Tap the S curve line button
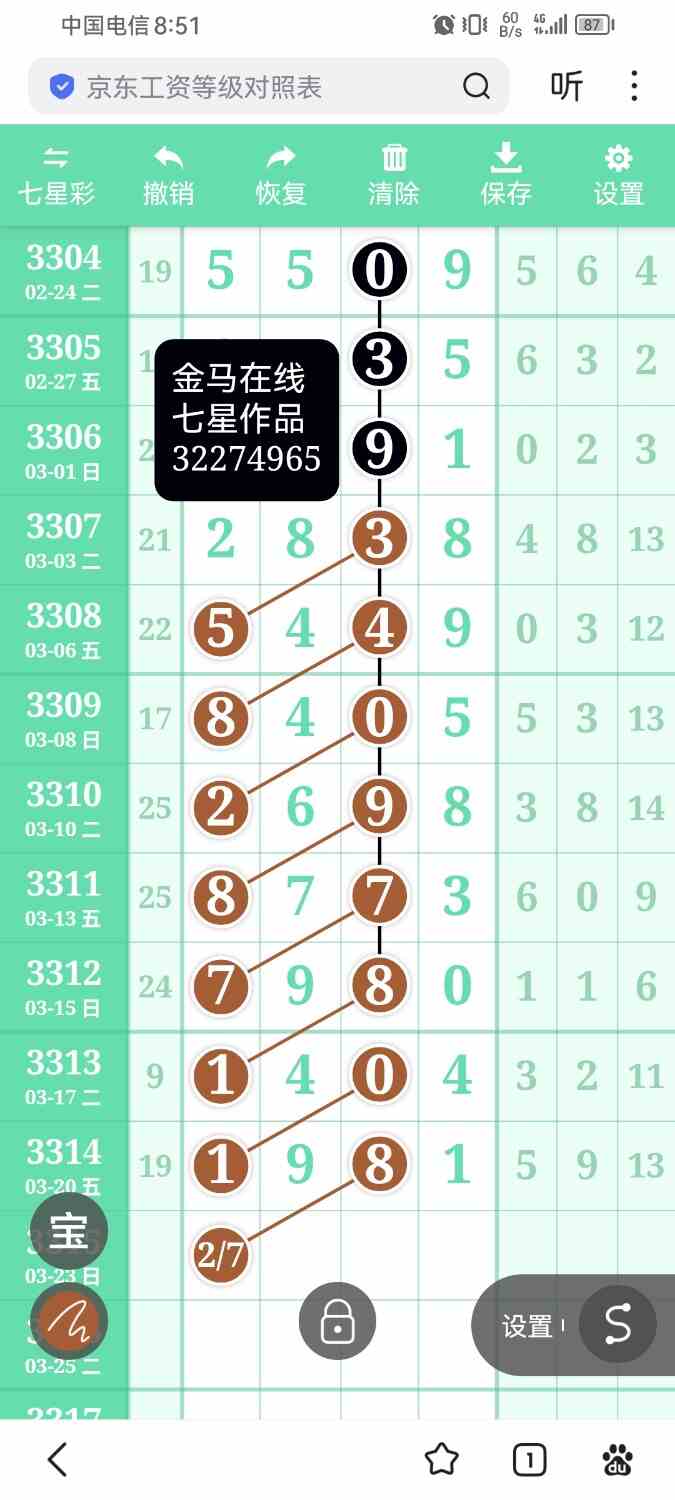Viewport: 675px width, 1500px height. 617,1325
